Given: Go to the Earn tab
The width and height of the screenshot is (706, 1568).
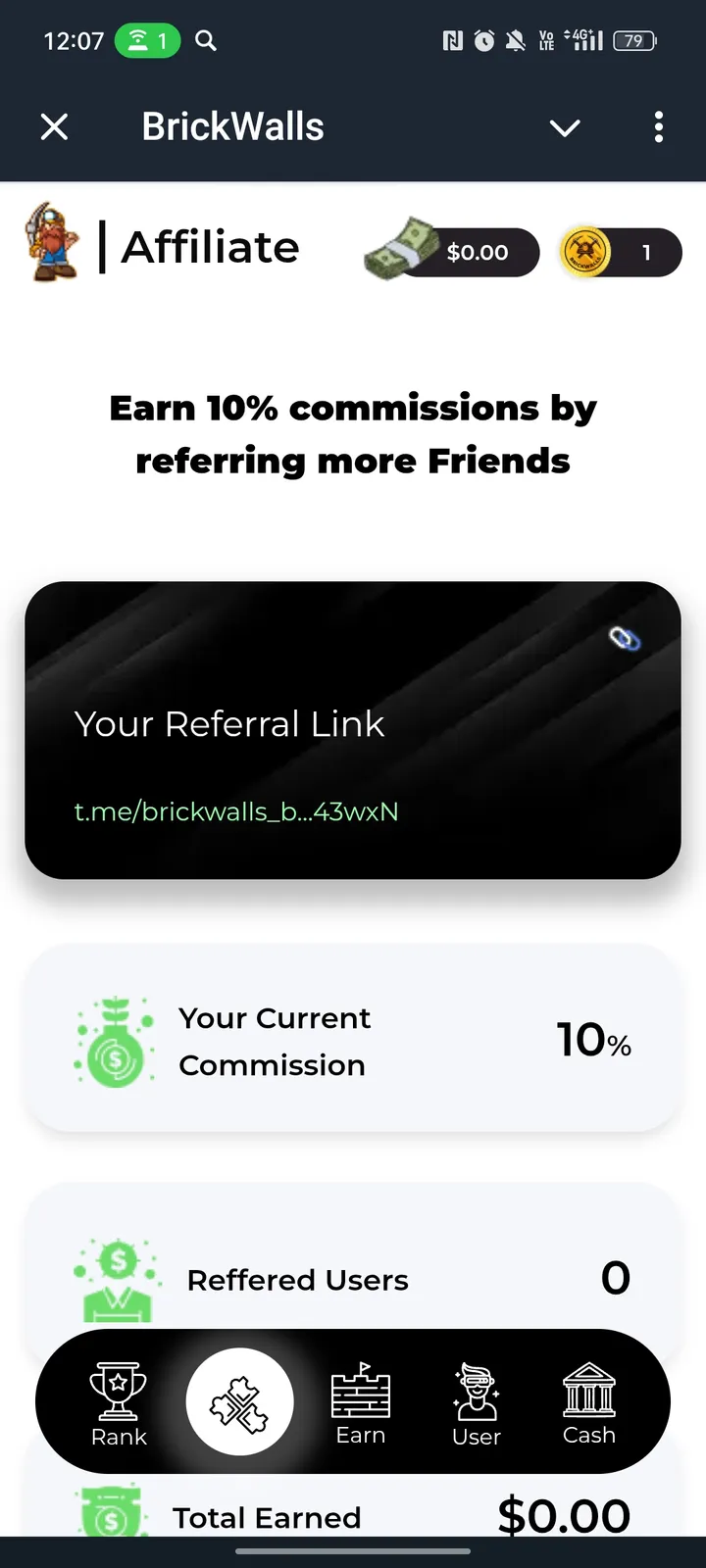Looking at the screenshot, I should pyautogui.click(x=361, y=1403).
